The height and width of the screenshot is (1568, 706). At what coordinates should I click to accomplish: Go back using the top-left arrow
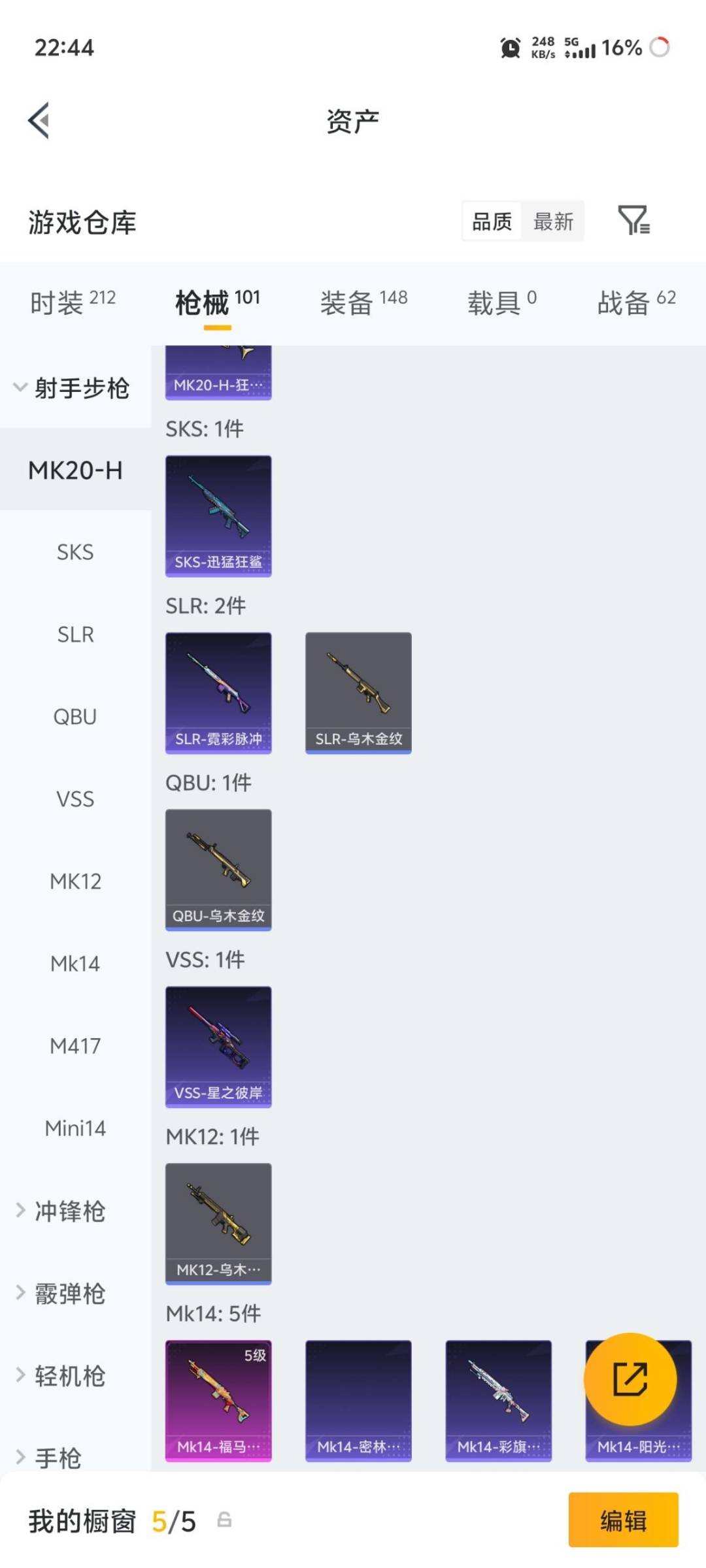coord(39,121)
